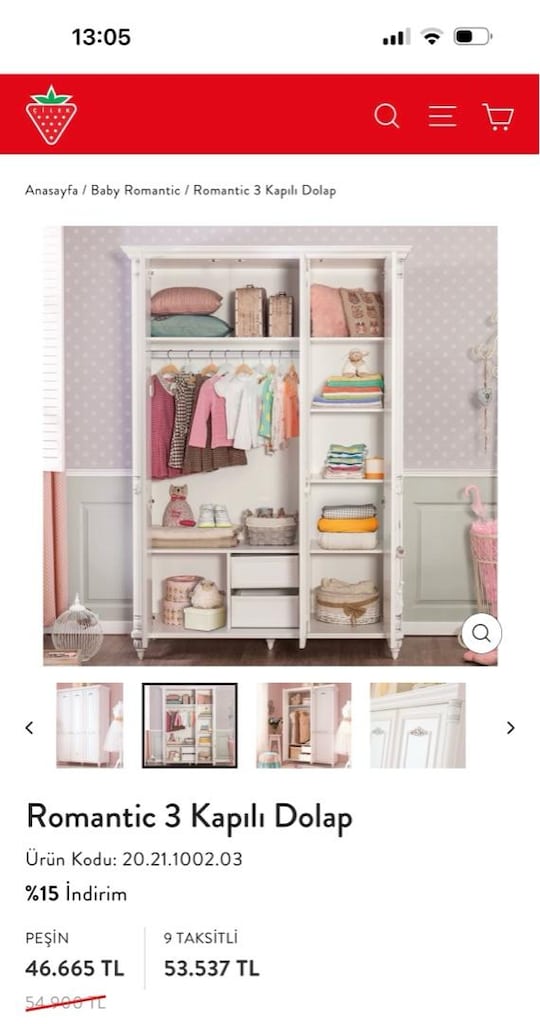Open the hamburger menu
The image size is (540, 1024).
point(442,116)
